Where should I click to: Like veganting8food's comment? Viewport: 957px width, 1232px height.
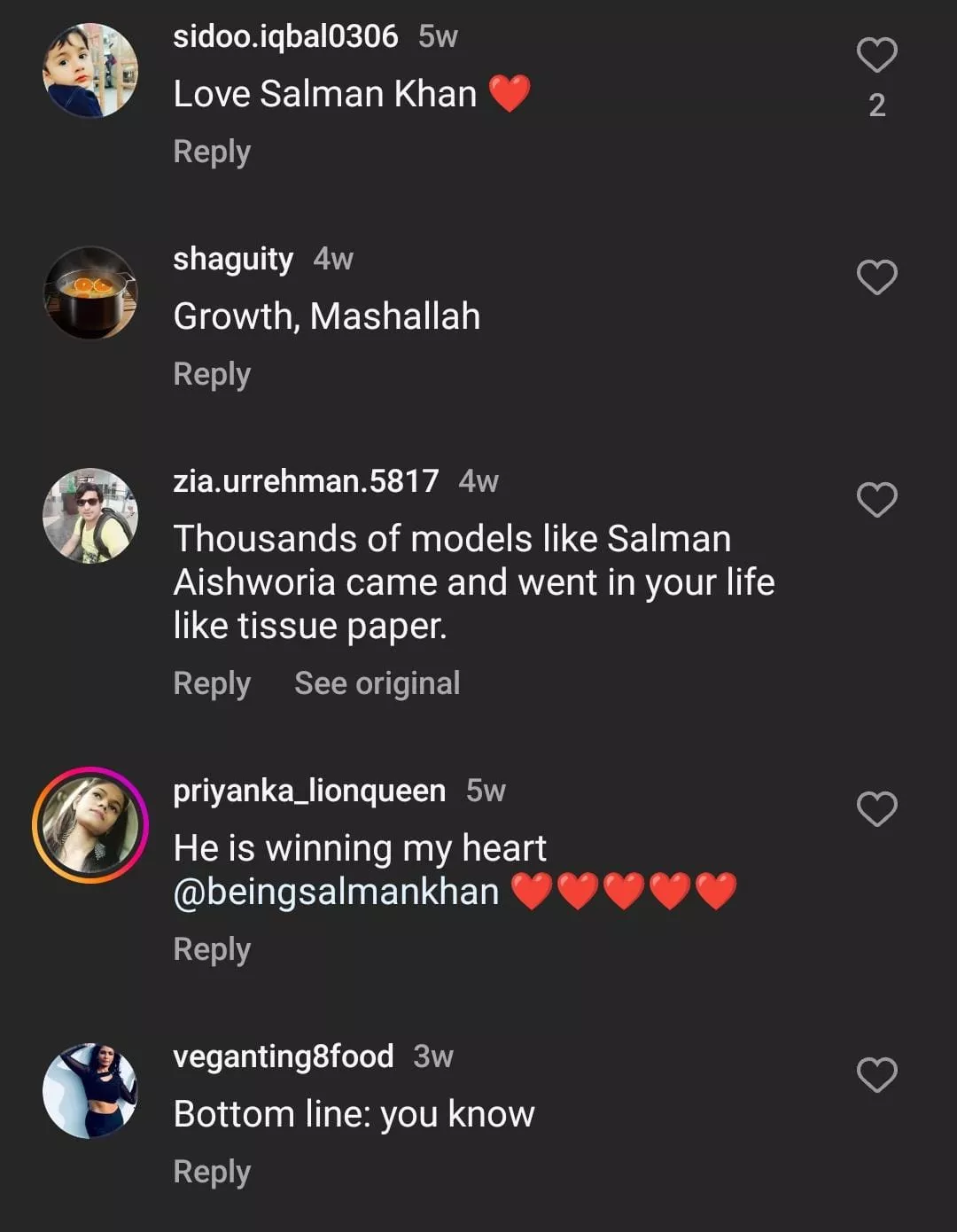coord(876,1075)
